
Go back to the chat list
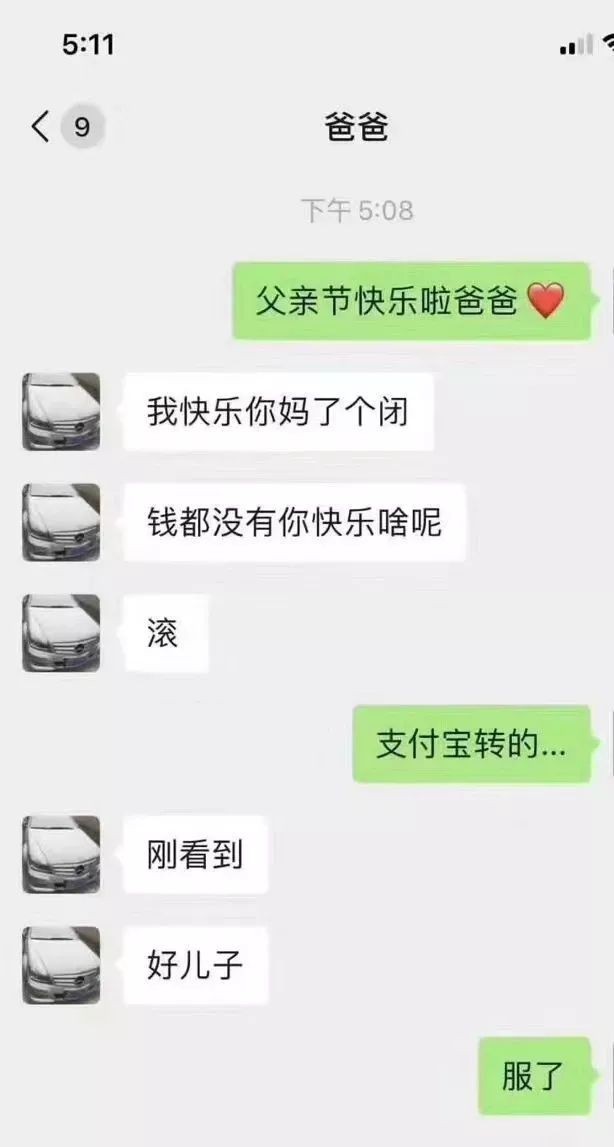point(41,128)
